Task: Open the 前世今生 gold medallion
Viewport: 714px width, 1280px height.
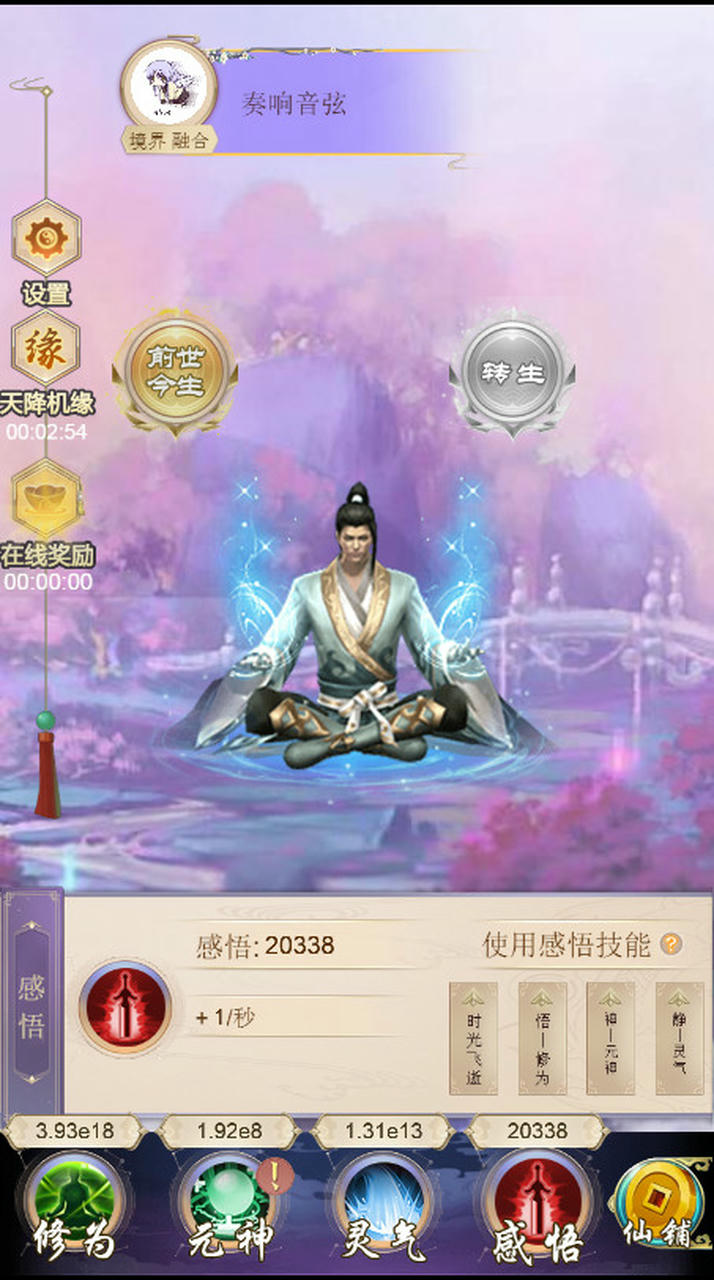Action: (175, 372)
